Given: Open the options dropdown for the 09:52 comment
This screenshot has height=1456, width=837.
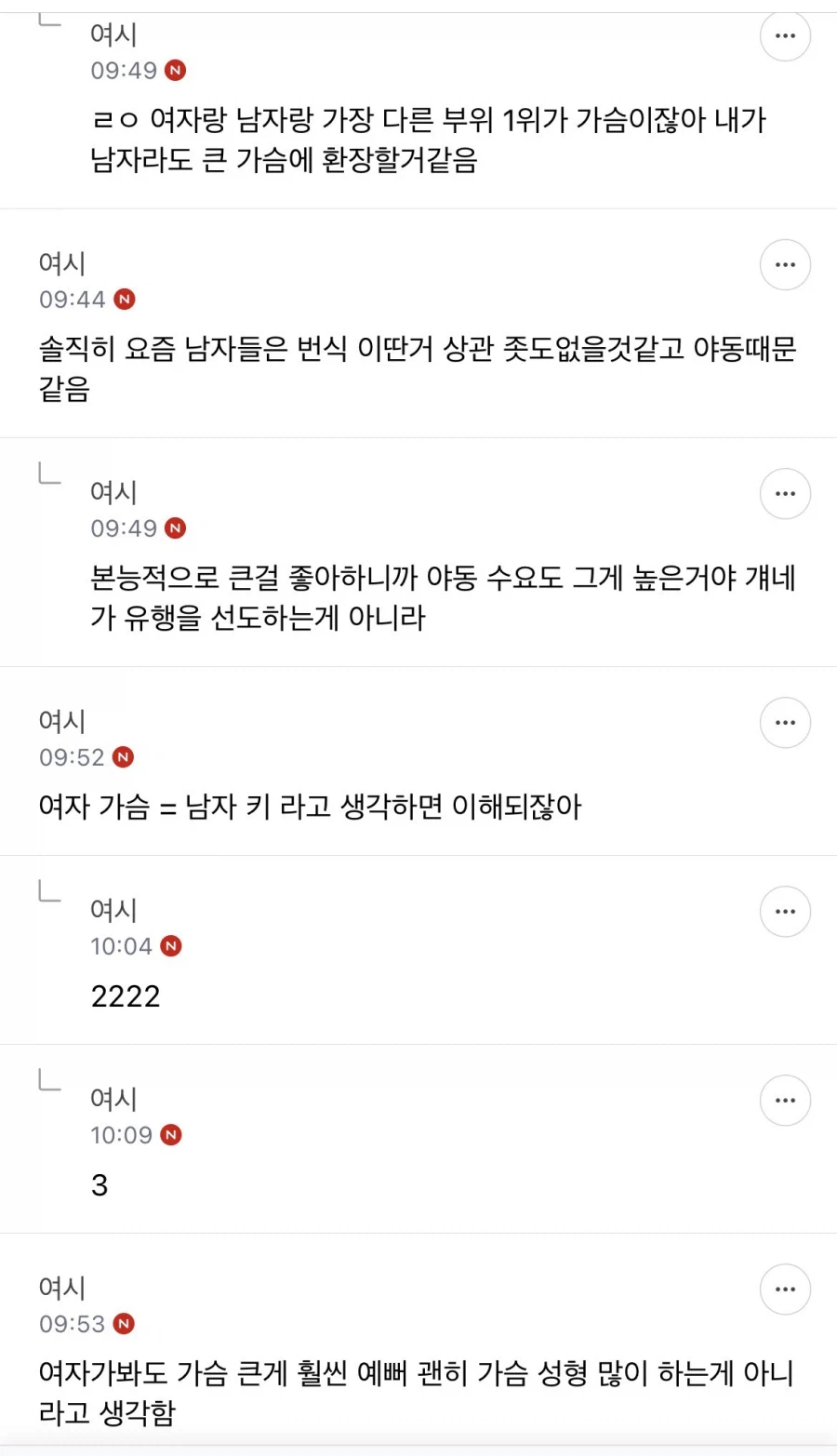Looking at the screenshot, I should [785, 722].
